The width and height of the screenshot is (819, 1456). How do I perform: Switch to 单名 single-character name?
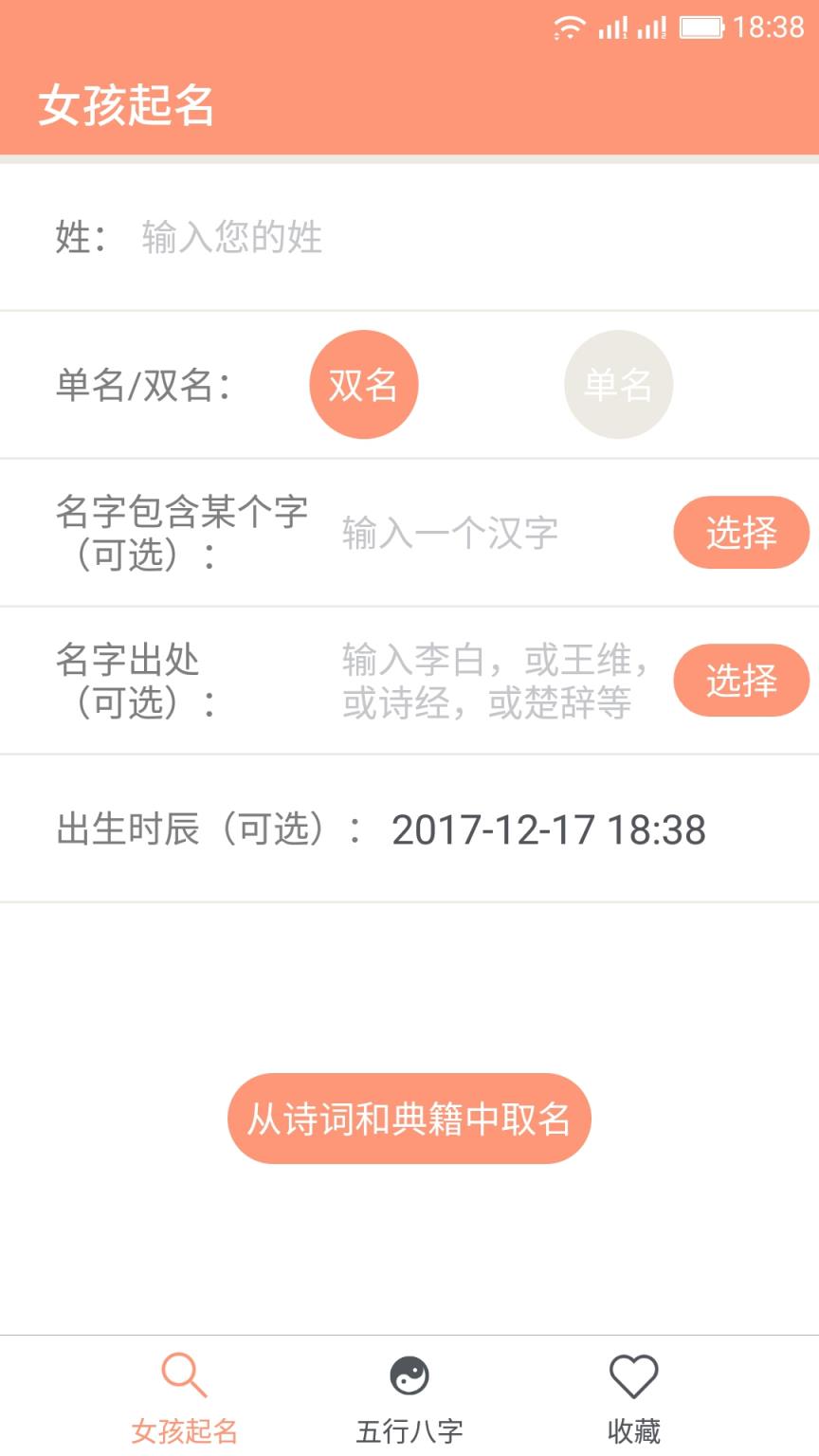tap(618, 383)
